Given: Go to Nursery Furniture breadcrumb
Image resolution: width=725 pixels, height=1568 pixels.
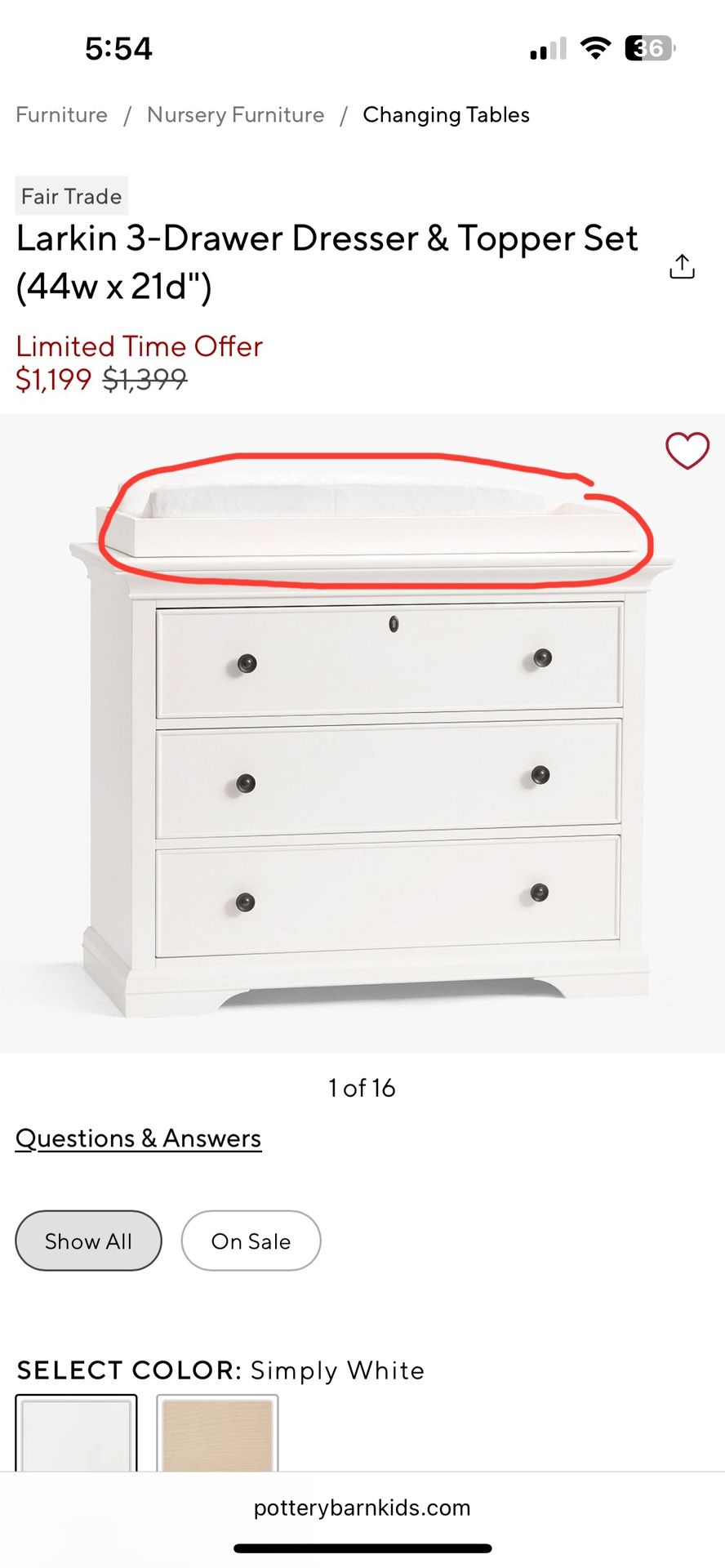Looking at the screenshot, I should [235, 115].
